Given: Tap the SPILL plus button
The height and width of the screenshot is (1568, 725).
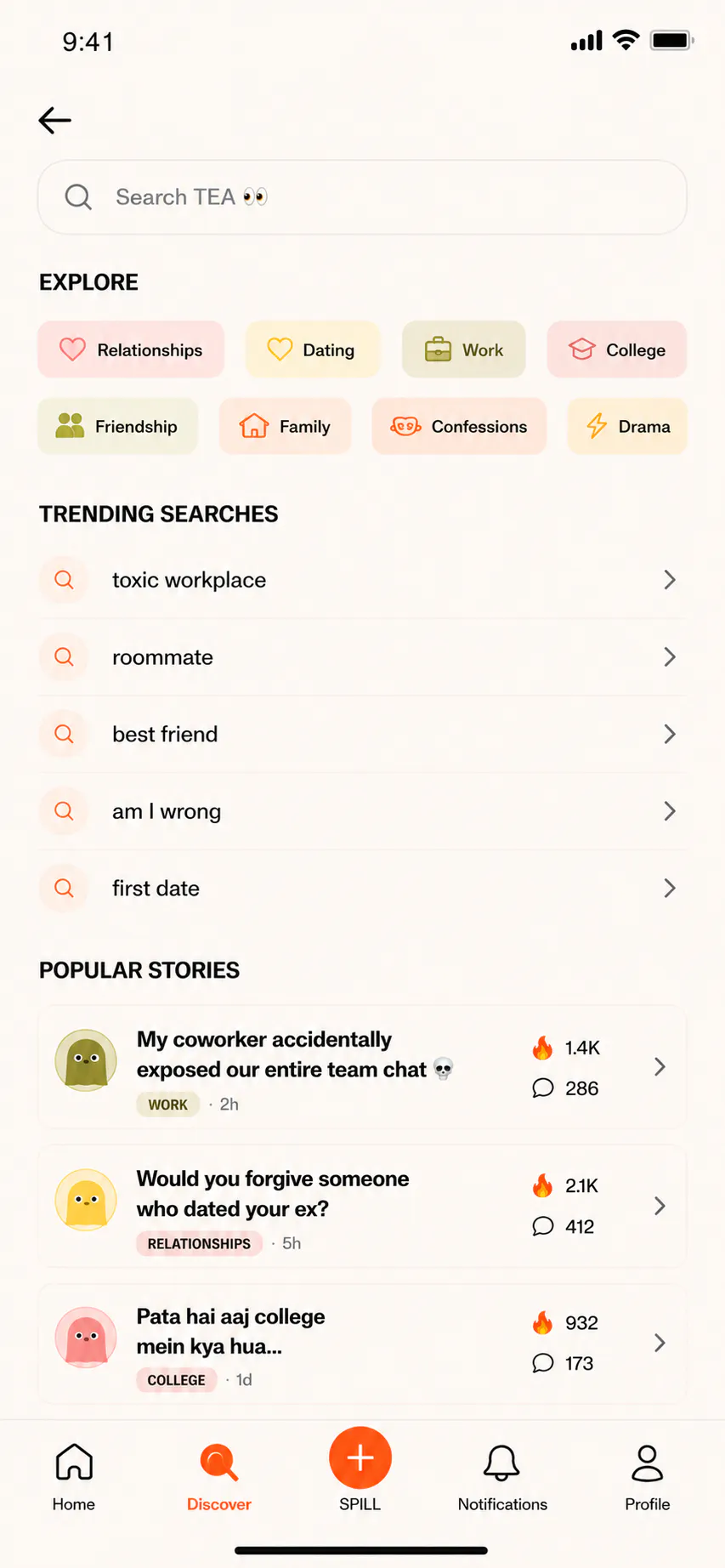Looking at the screenshot, I should coord(360,1457).
